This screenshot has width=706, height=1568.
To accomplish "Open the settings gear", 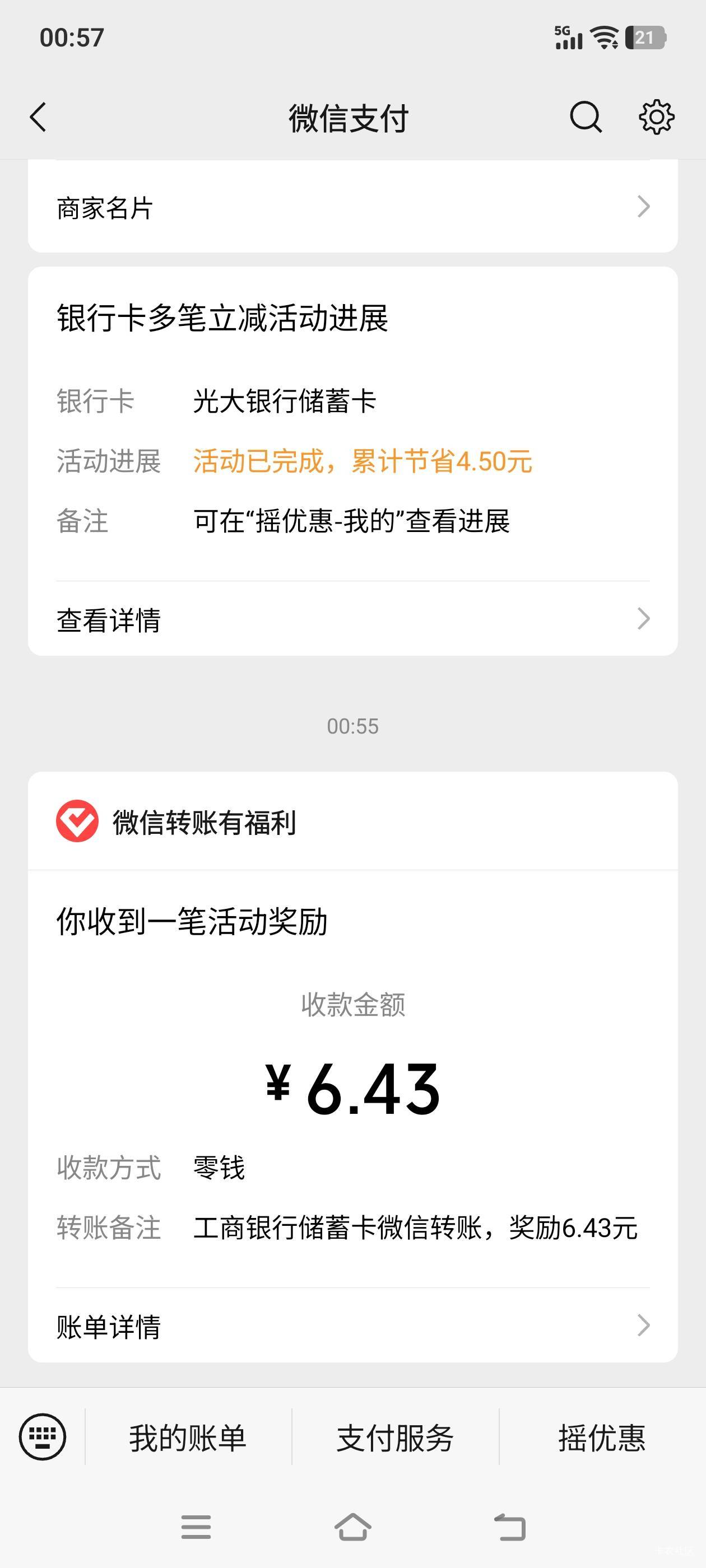I will (656, 117).
